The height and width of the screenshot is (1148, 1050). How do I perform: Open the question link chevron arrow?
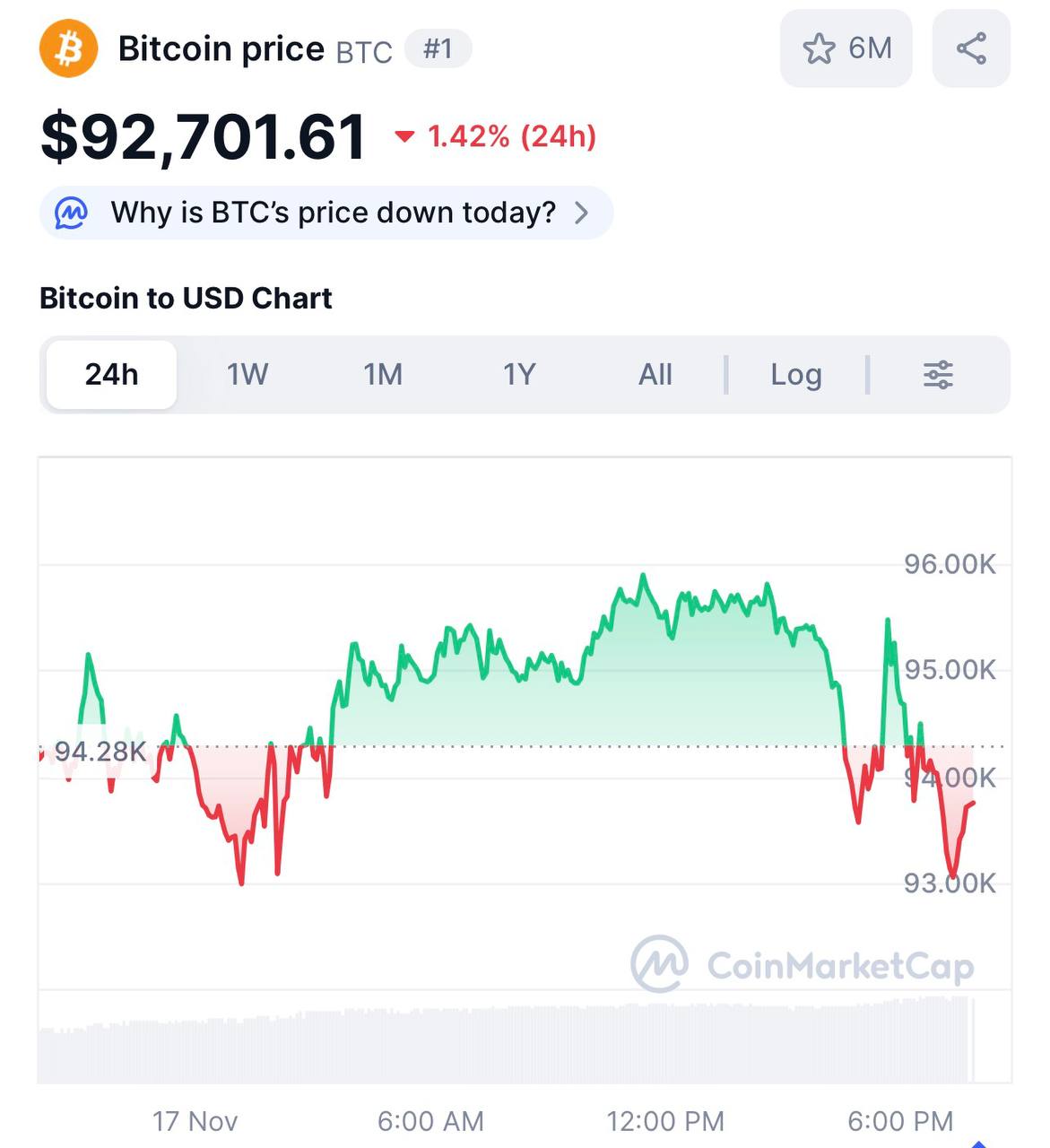[581, 213]
